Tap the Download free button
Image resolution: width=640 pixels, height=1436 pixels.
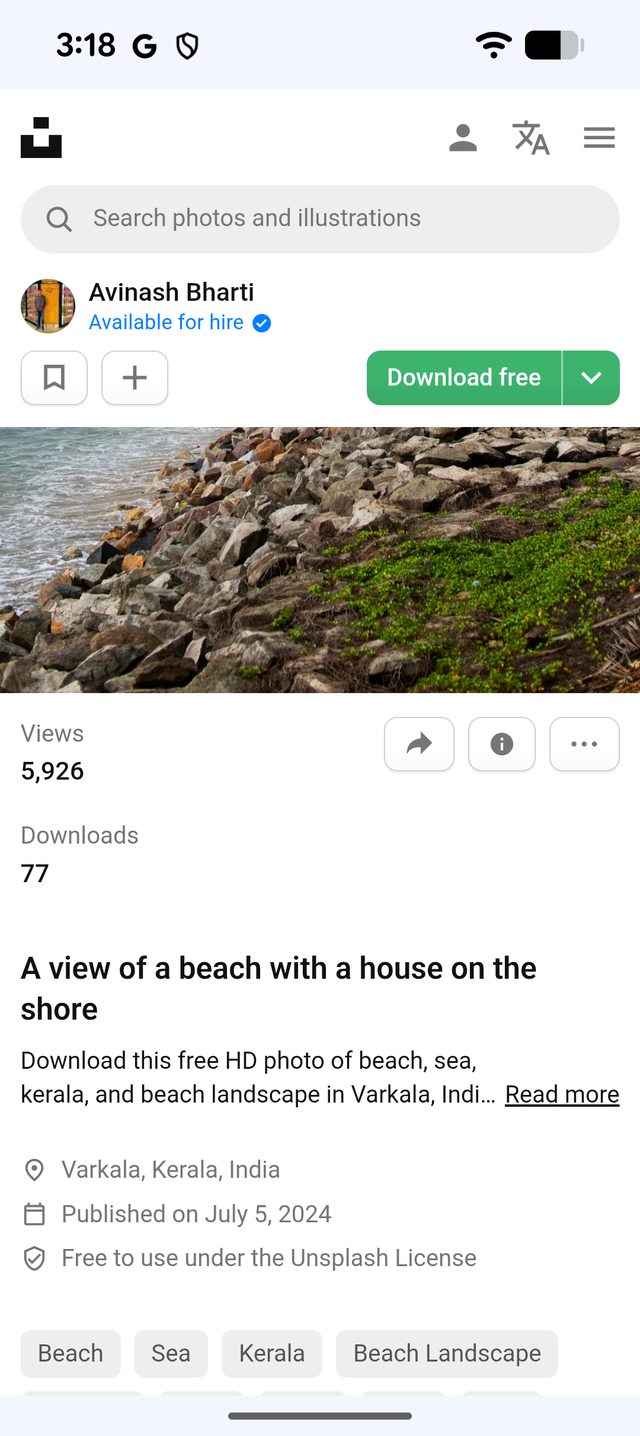[464, 378]
